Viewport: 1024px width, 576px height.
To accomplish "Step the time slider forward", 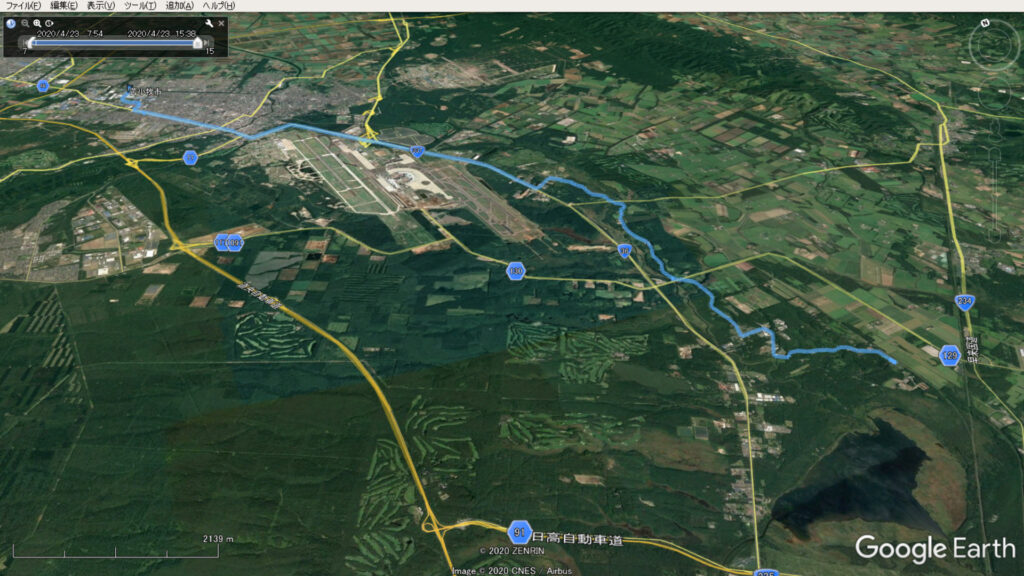I will [209, 43].
